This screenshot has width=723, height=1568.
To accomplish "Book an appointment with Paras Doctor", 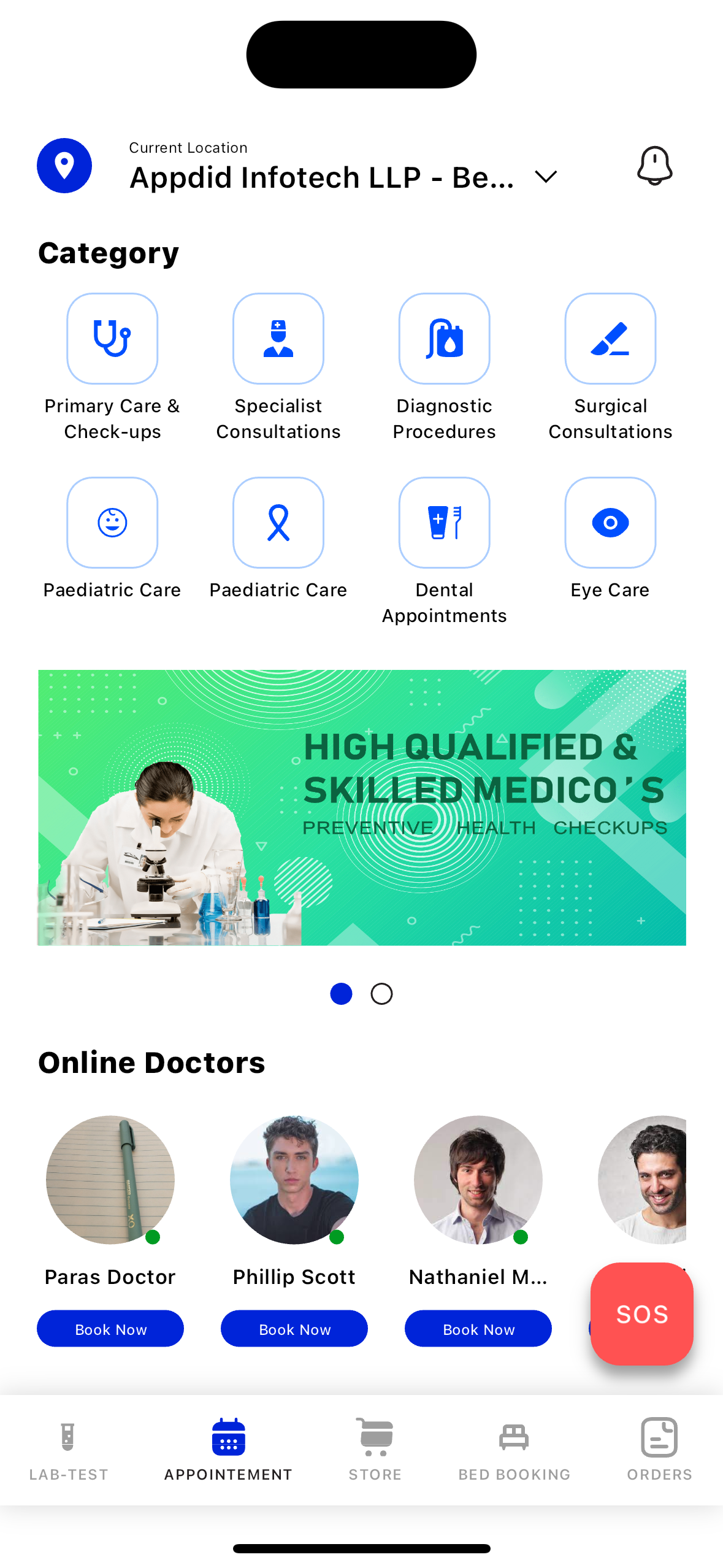I will tap(110, 1329).
